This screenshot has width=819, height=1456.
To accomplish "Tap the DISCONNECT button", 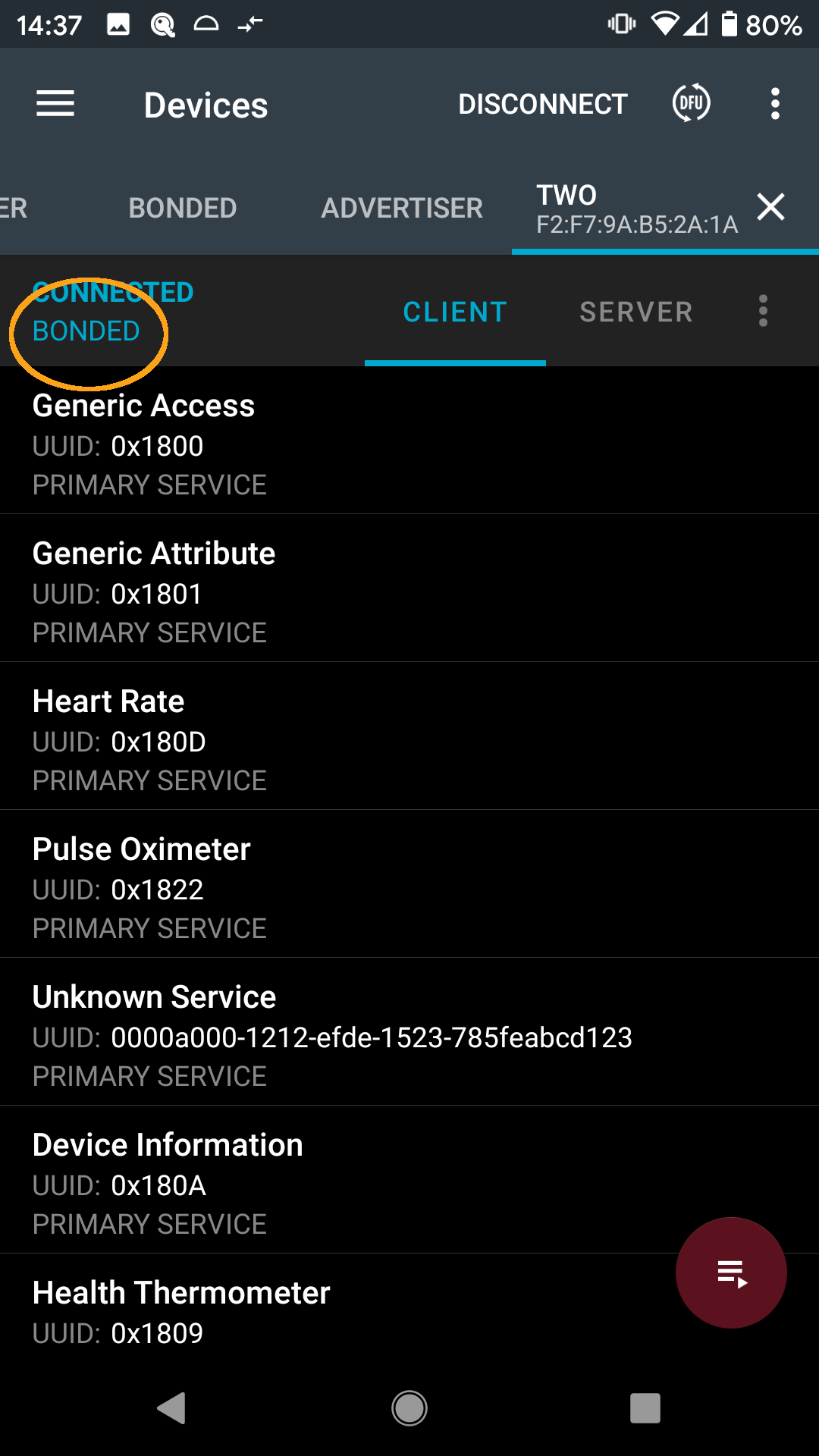I will pos(542,104).
